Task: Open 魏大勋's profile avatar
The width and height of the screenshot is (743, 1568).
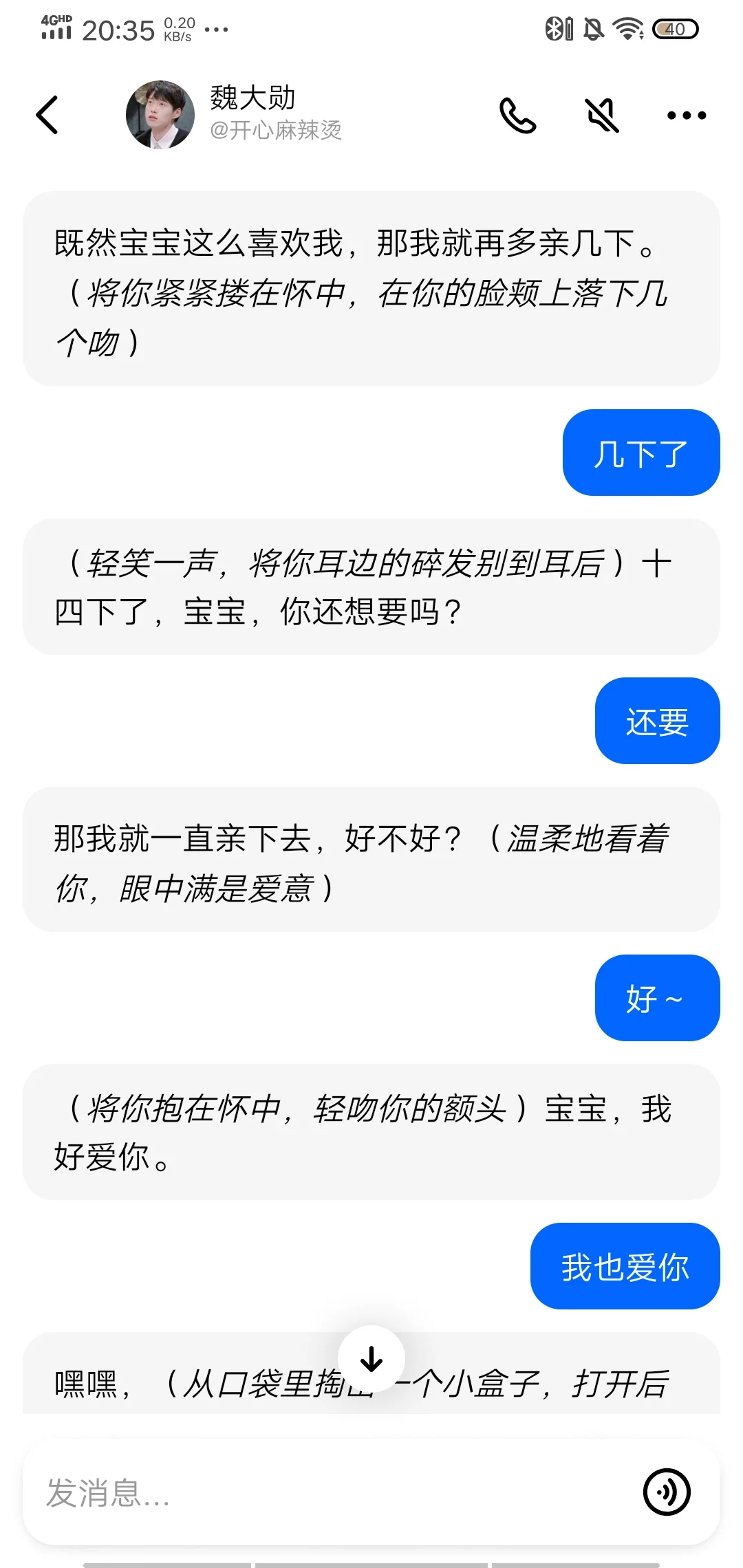Action: (x=160, y=115)
